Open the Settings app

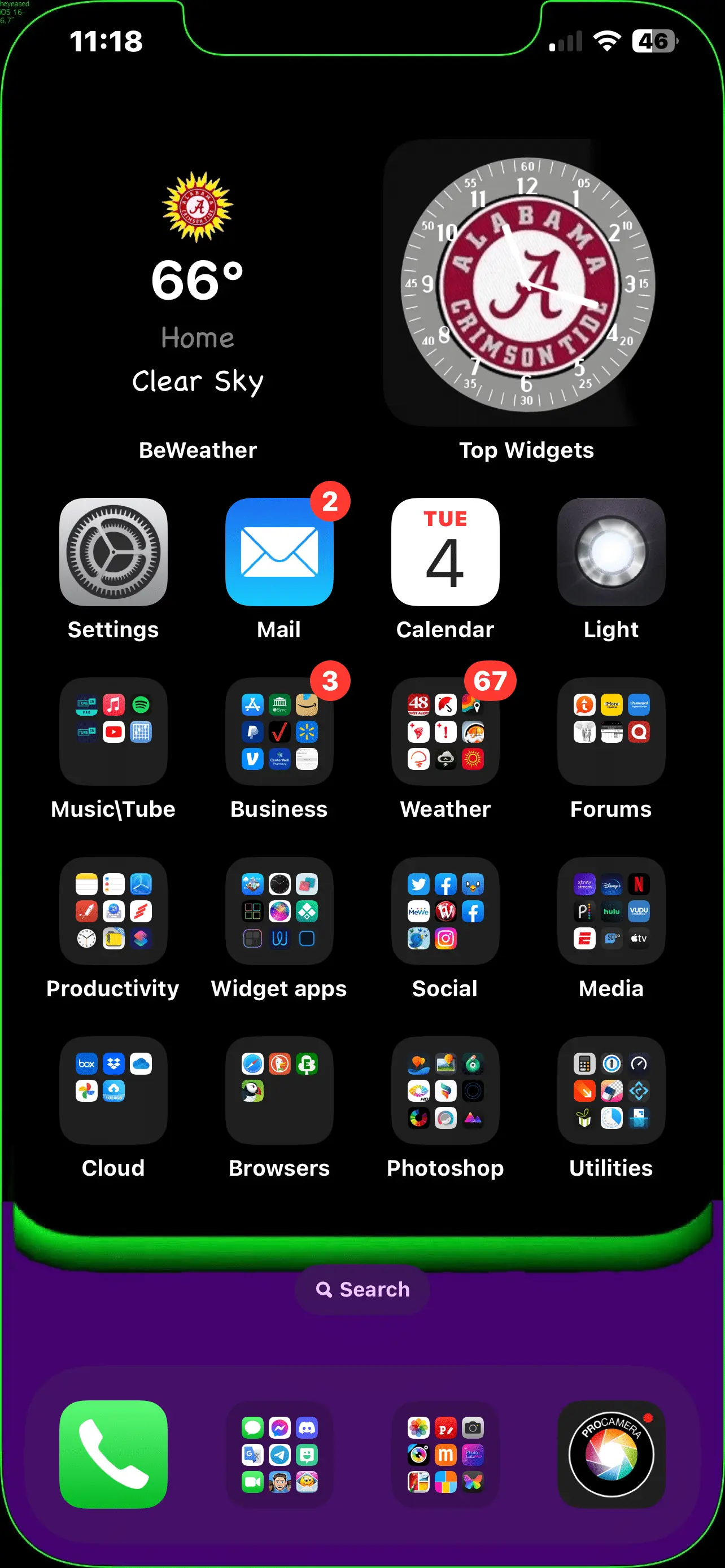point(113,551)
